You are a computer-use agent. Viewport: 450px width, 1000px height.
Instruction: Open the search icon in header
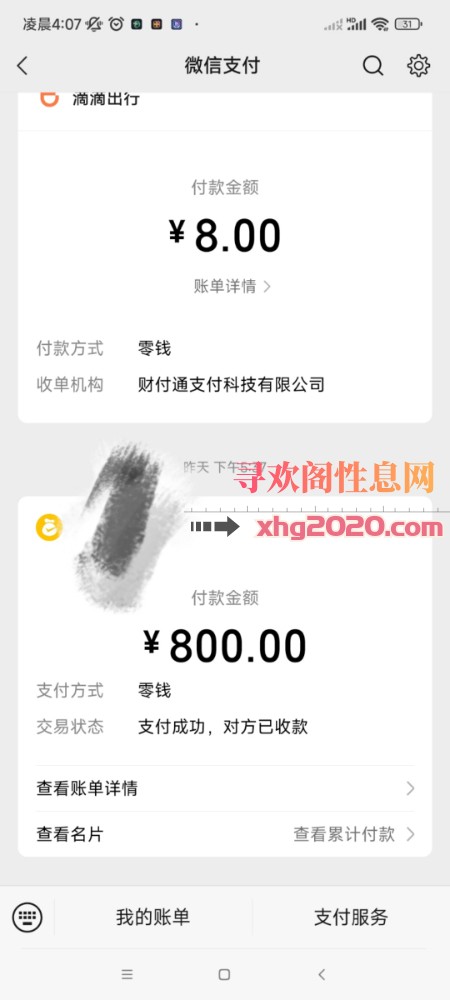coord(373,66)
